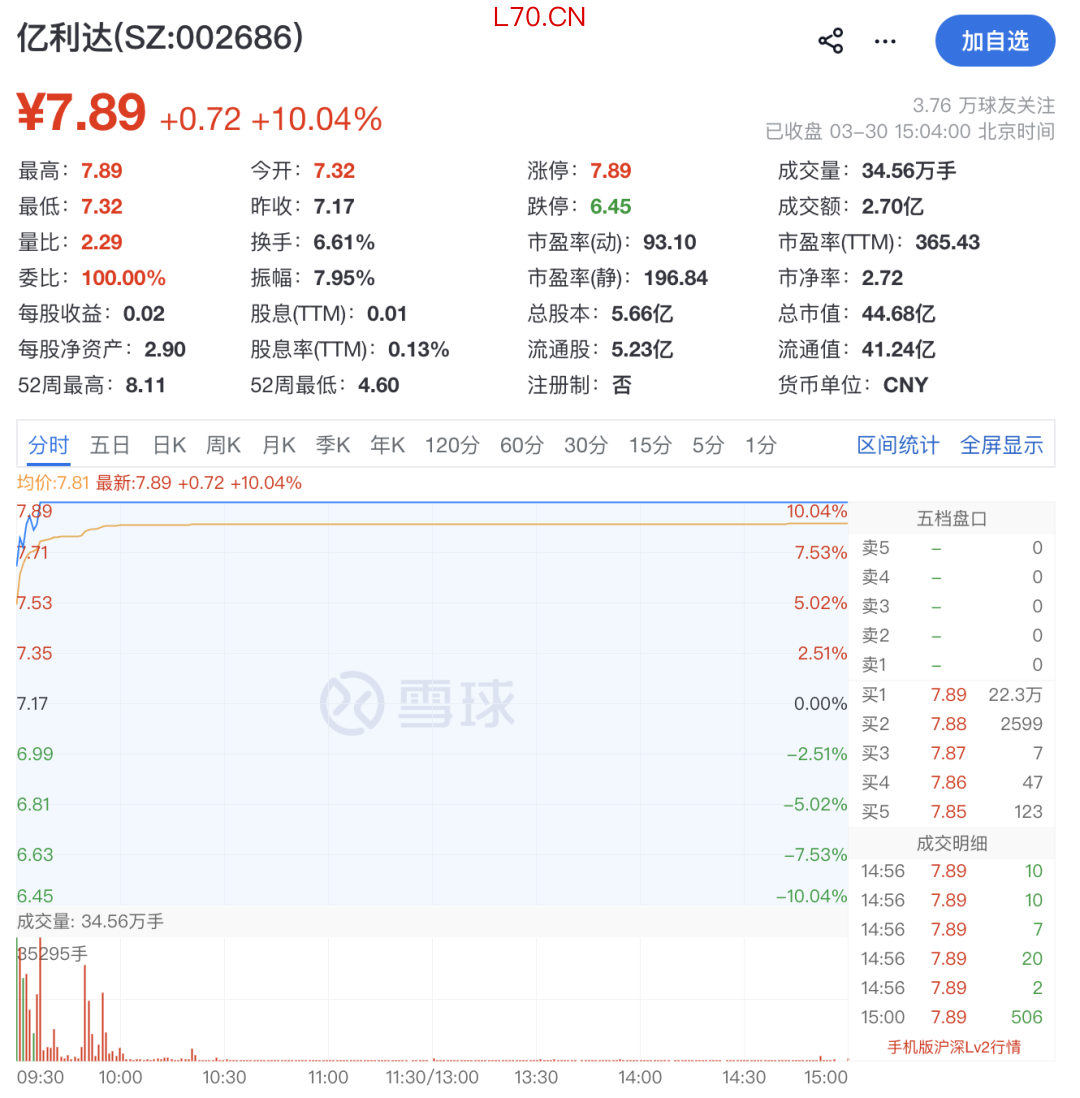Share this stock page
The image size is (1080, 1098).
(x=830, y=41)
